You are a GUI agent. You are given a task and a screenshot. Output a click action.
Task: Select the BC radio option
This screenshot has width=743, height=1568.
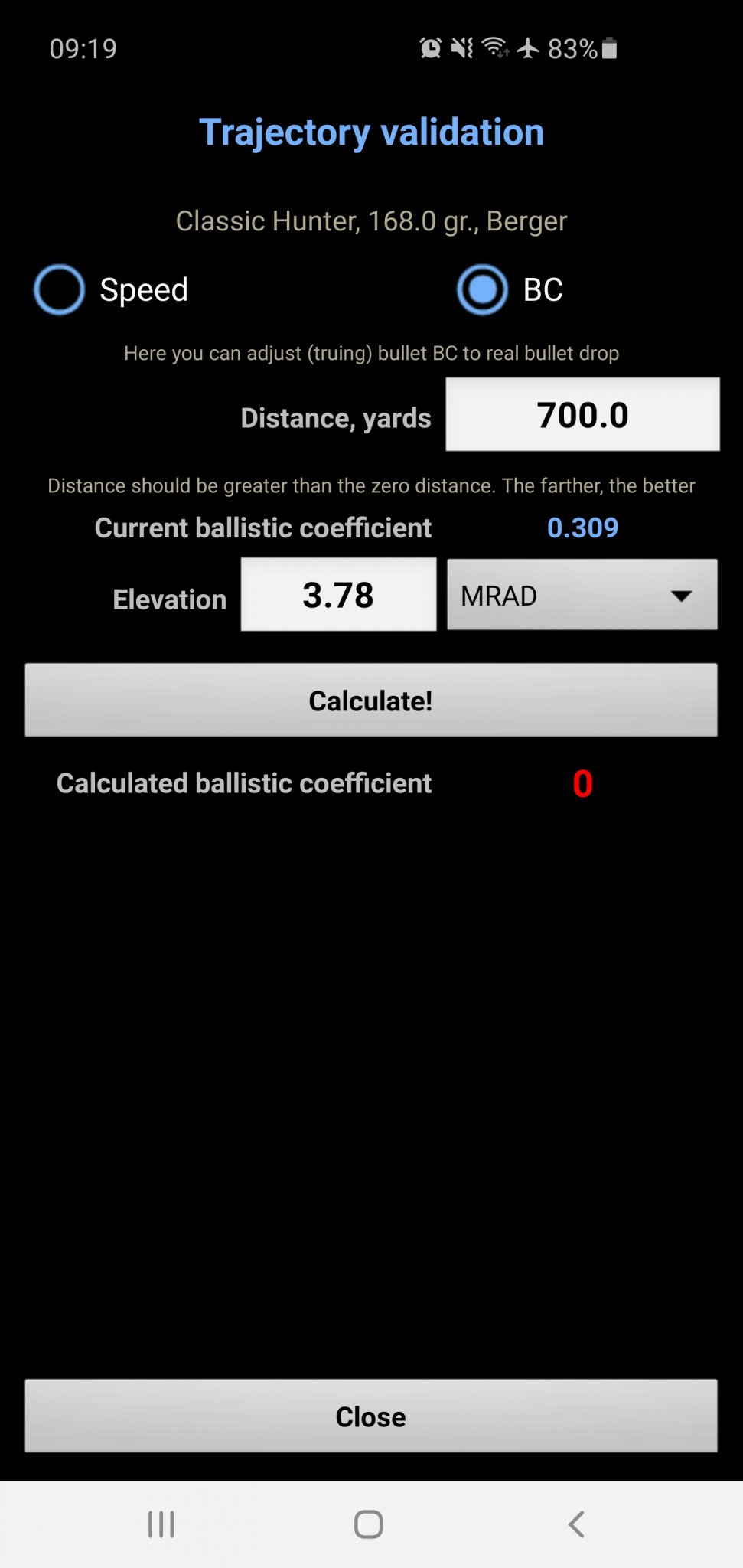click(x=482, y=290)
